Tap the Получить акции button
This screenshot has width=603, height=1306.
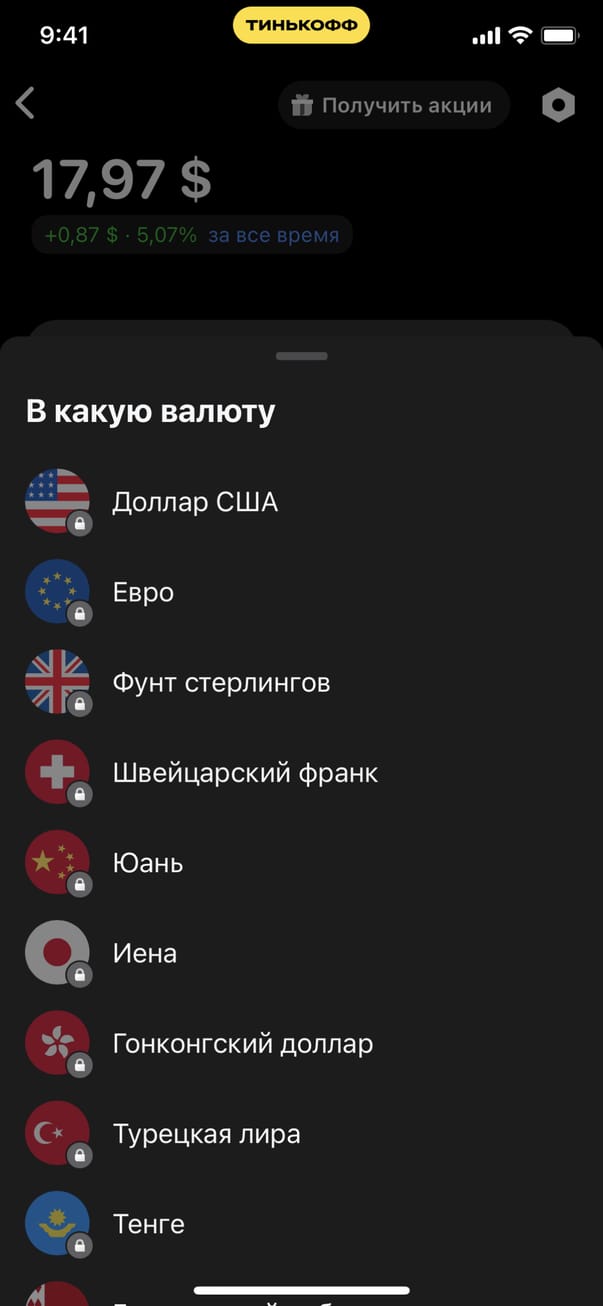click(393, 105)
